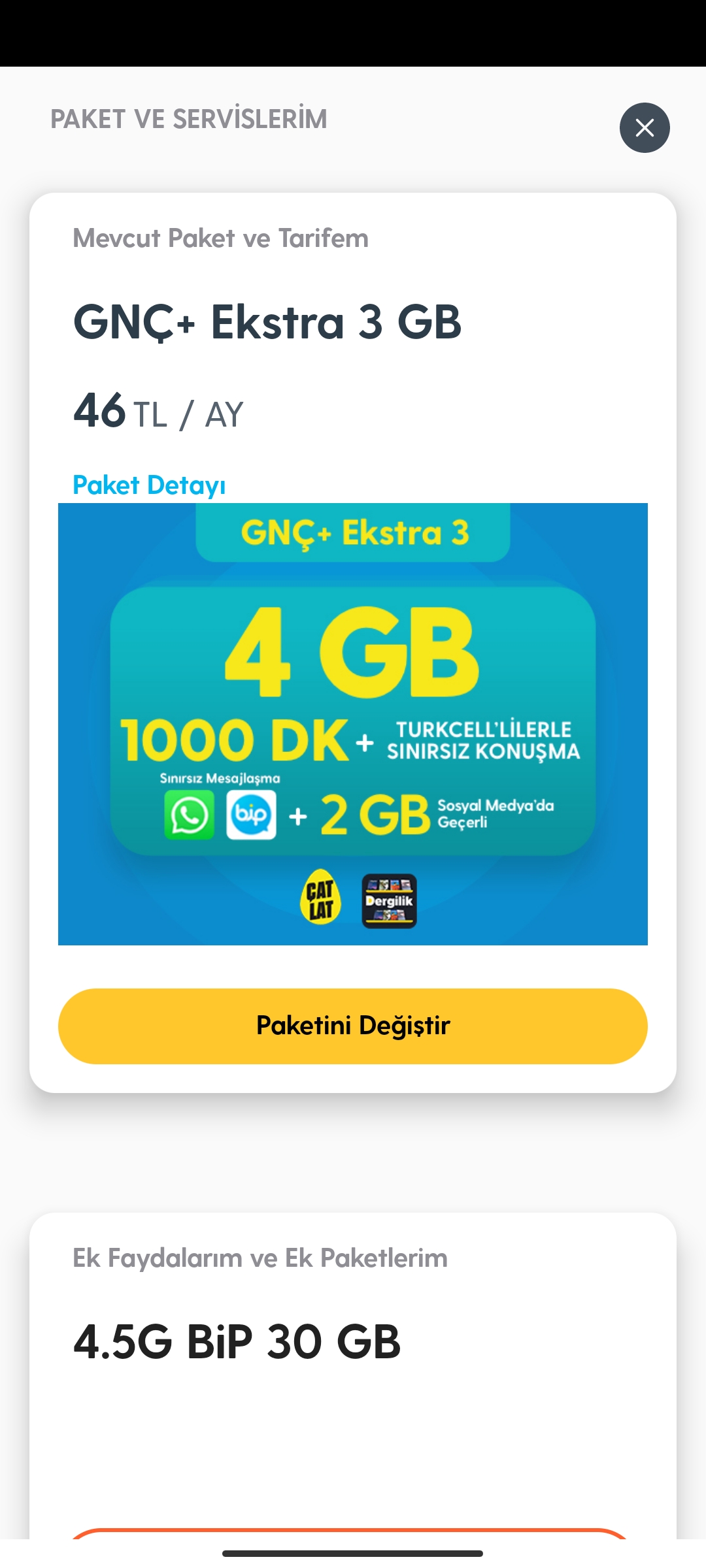This screenshot has width=706, height=1568.
Task: Open the GNÇ+ Ekstra 3 GB tariff name
Action: [x=268, y=323]
